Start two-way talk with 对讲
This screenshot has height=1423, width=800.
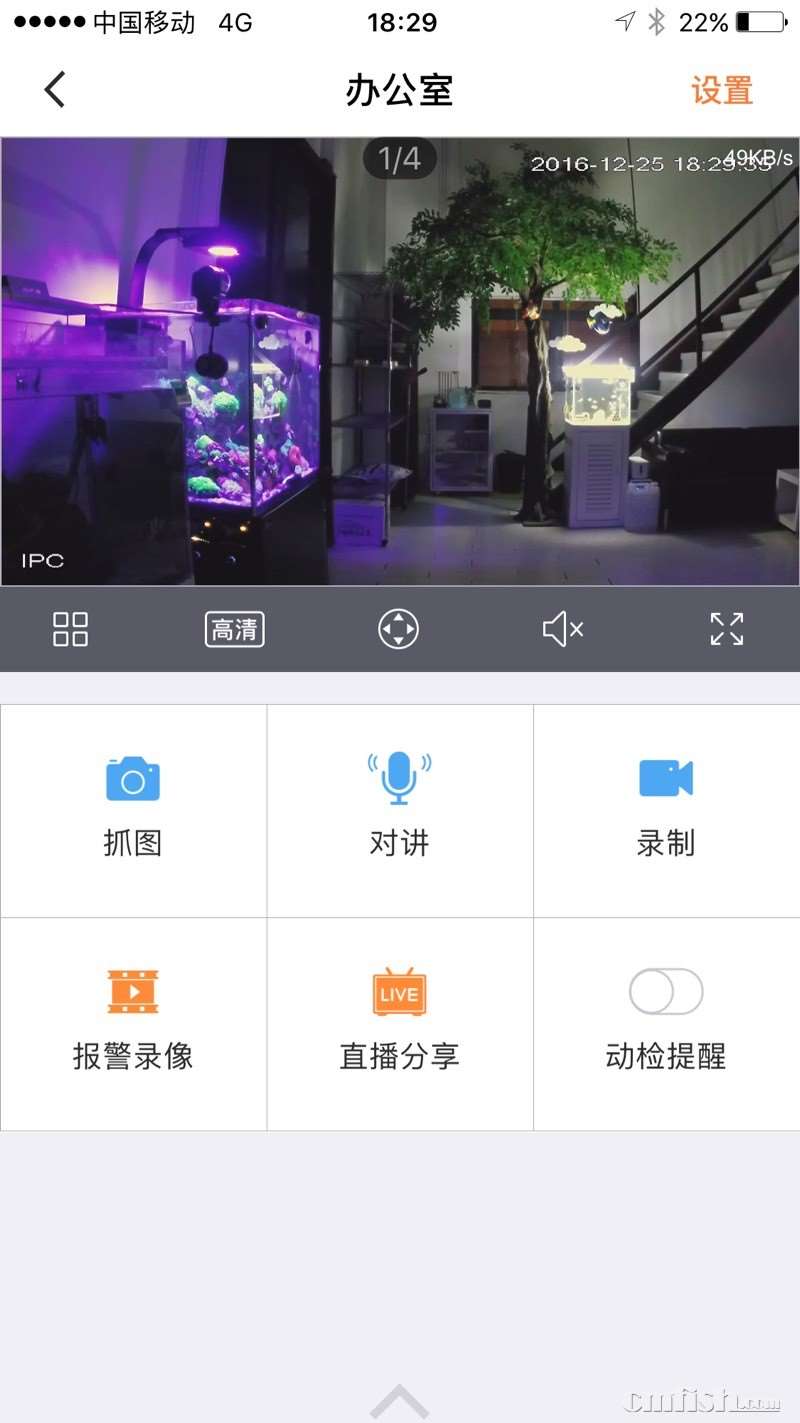399,808
